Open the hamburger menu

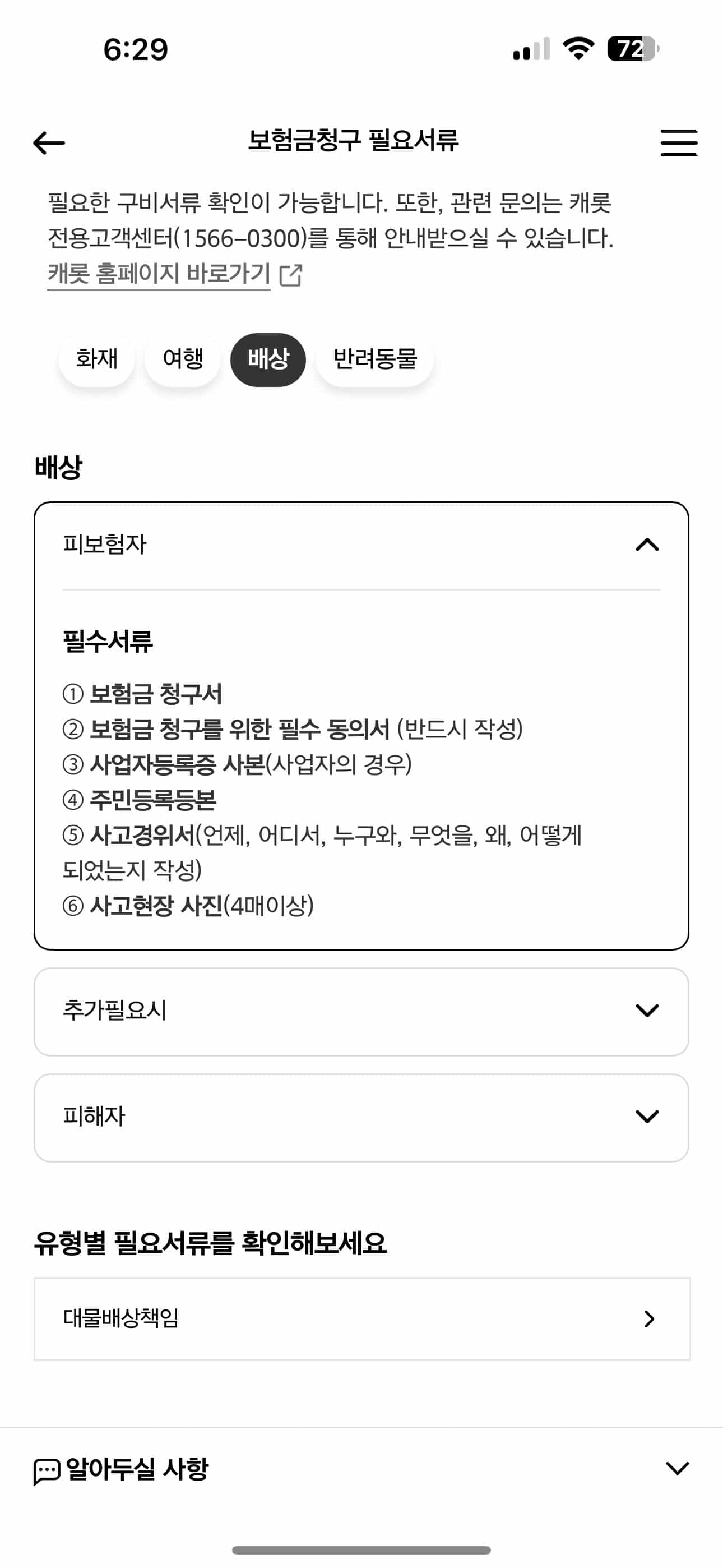click(679, 142)
